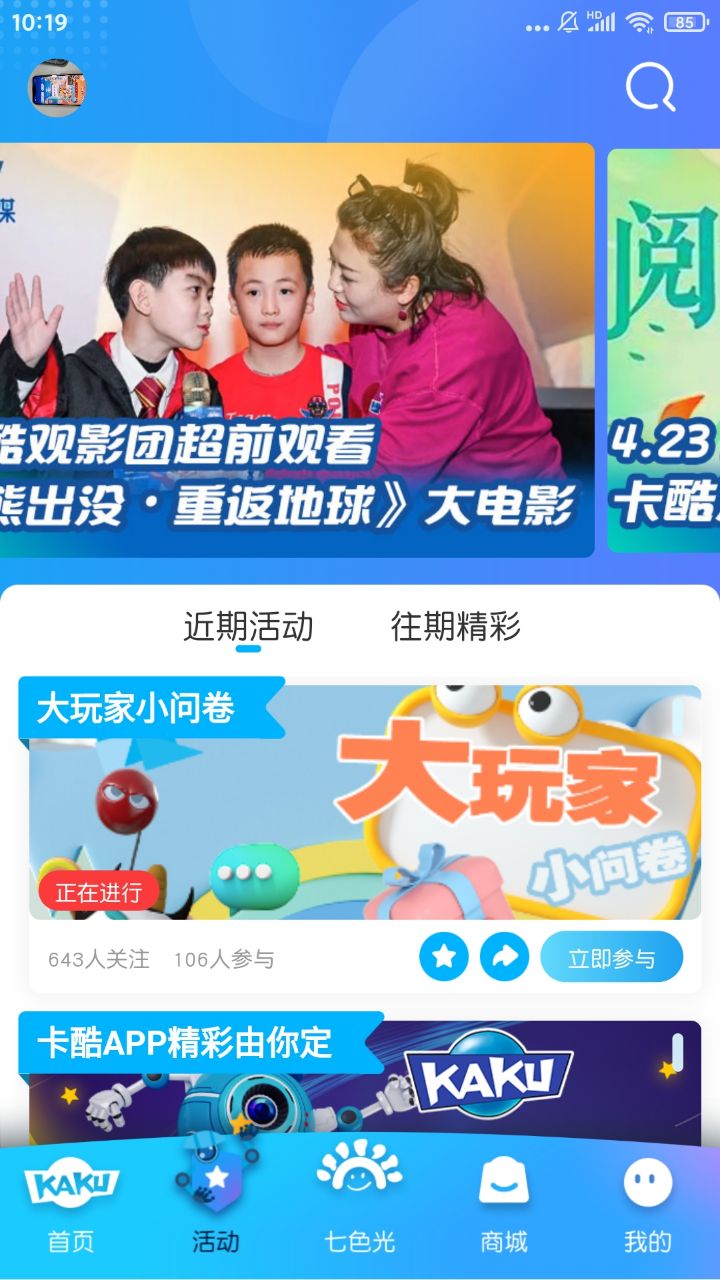720x1280 pixels.
Task: Switch to the 往期精彩 tab
Action: (455, 627)
